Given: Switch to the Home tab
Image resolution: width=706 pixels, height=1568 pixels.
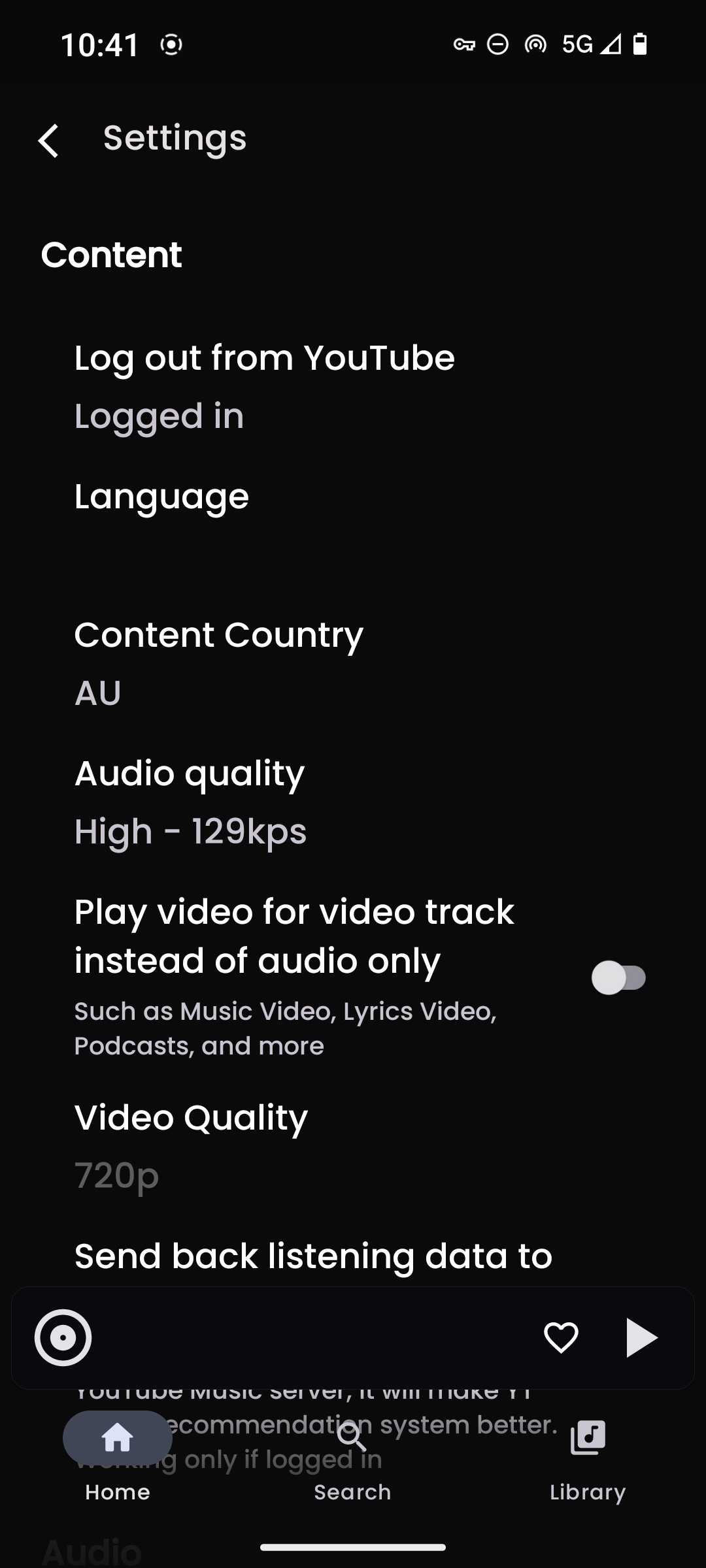Looking at the screenshot, I should [118, 1457].
